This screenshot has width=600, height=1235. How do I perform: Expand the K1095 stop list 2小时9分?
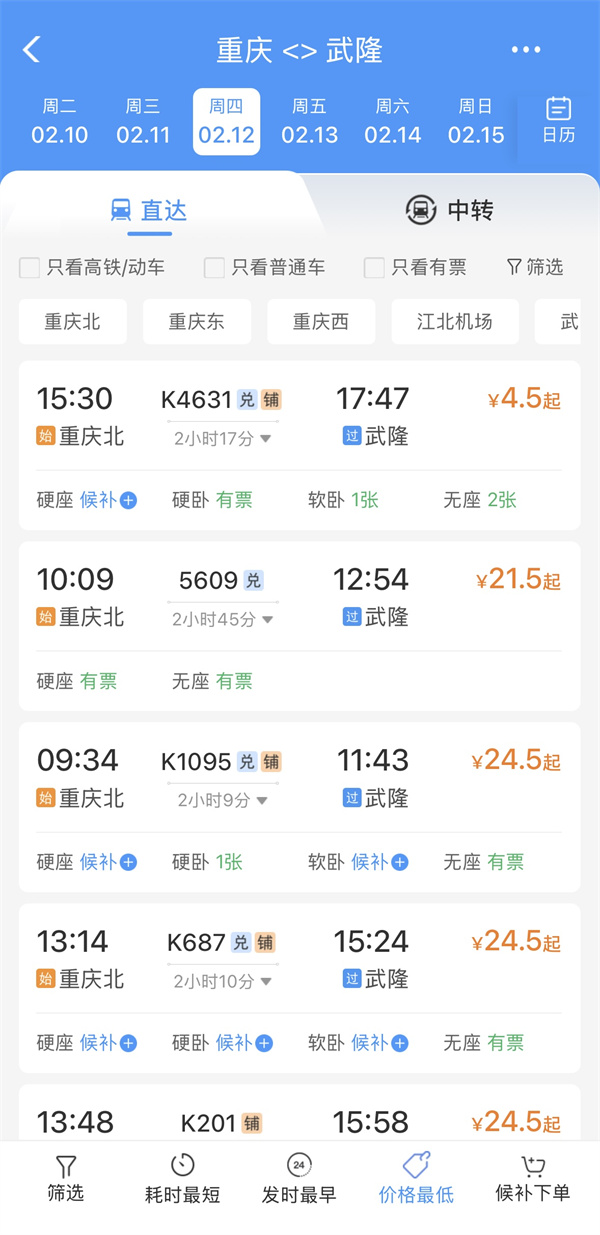pyautogui.click(x=222, y=800)
